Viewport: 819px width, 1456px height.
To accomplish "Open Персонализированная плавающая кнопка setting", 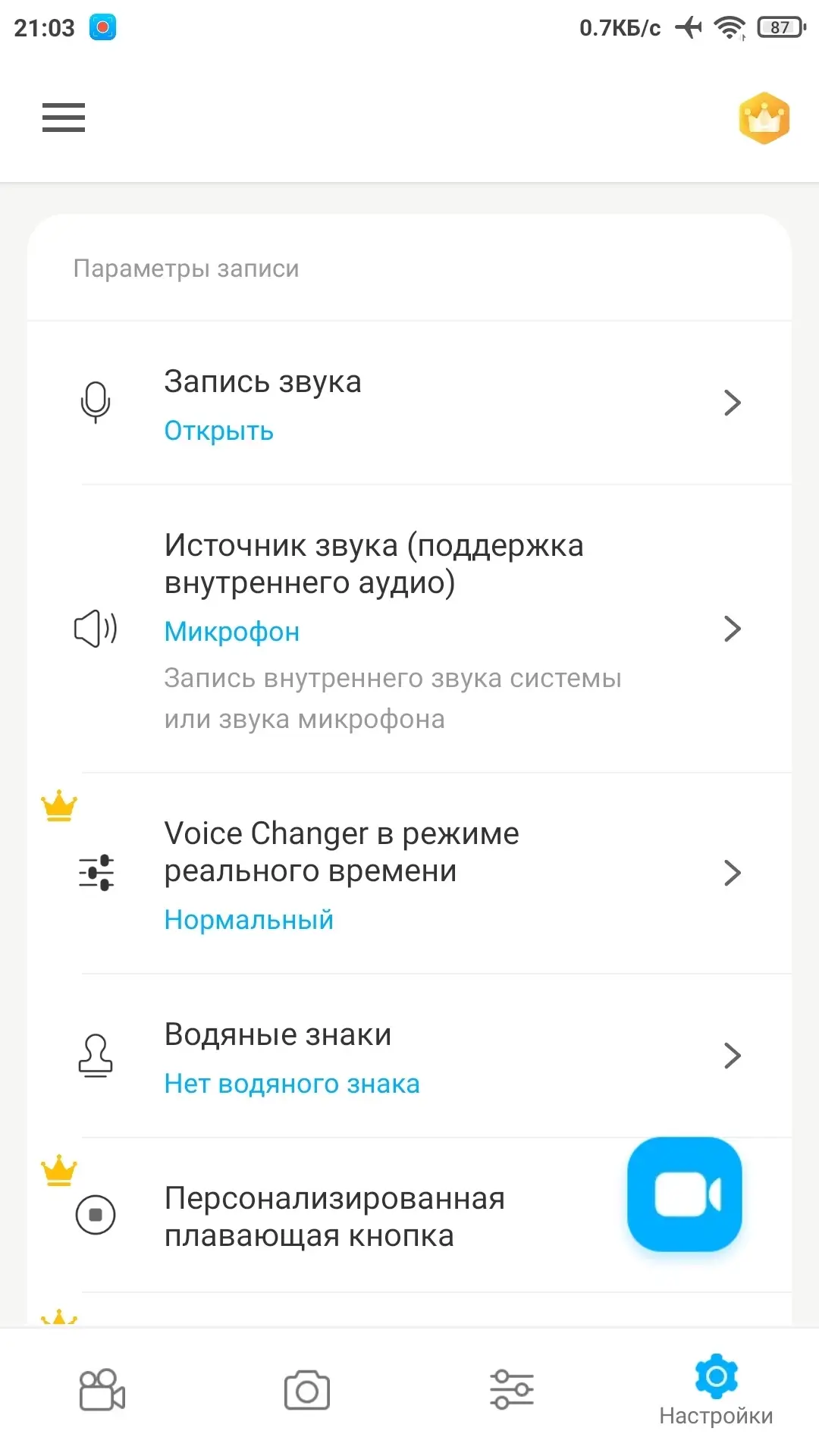I will point(334,1216).
